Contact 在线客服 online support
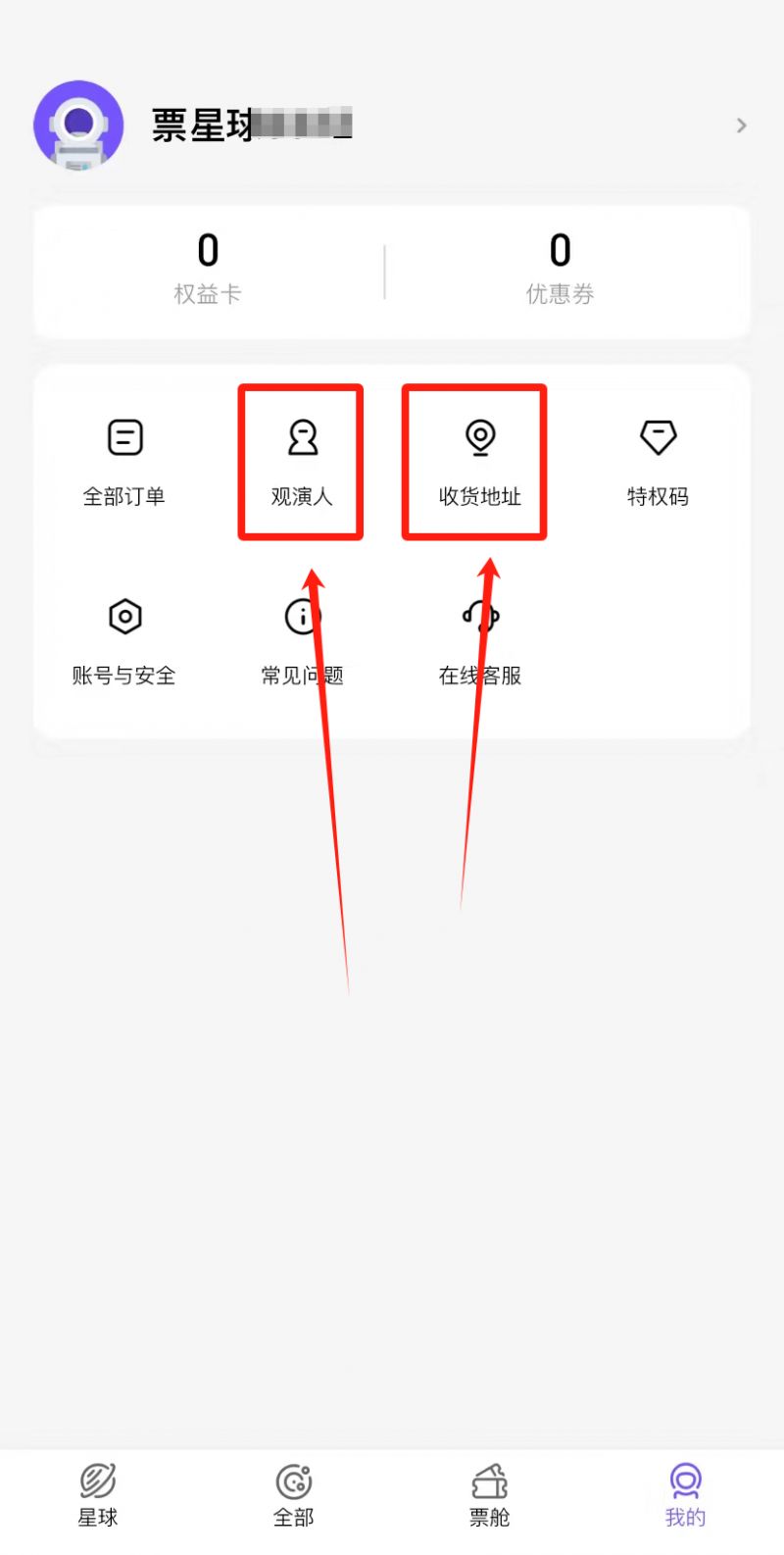 coord(479,639)
